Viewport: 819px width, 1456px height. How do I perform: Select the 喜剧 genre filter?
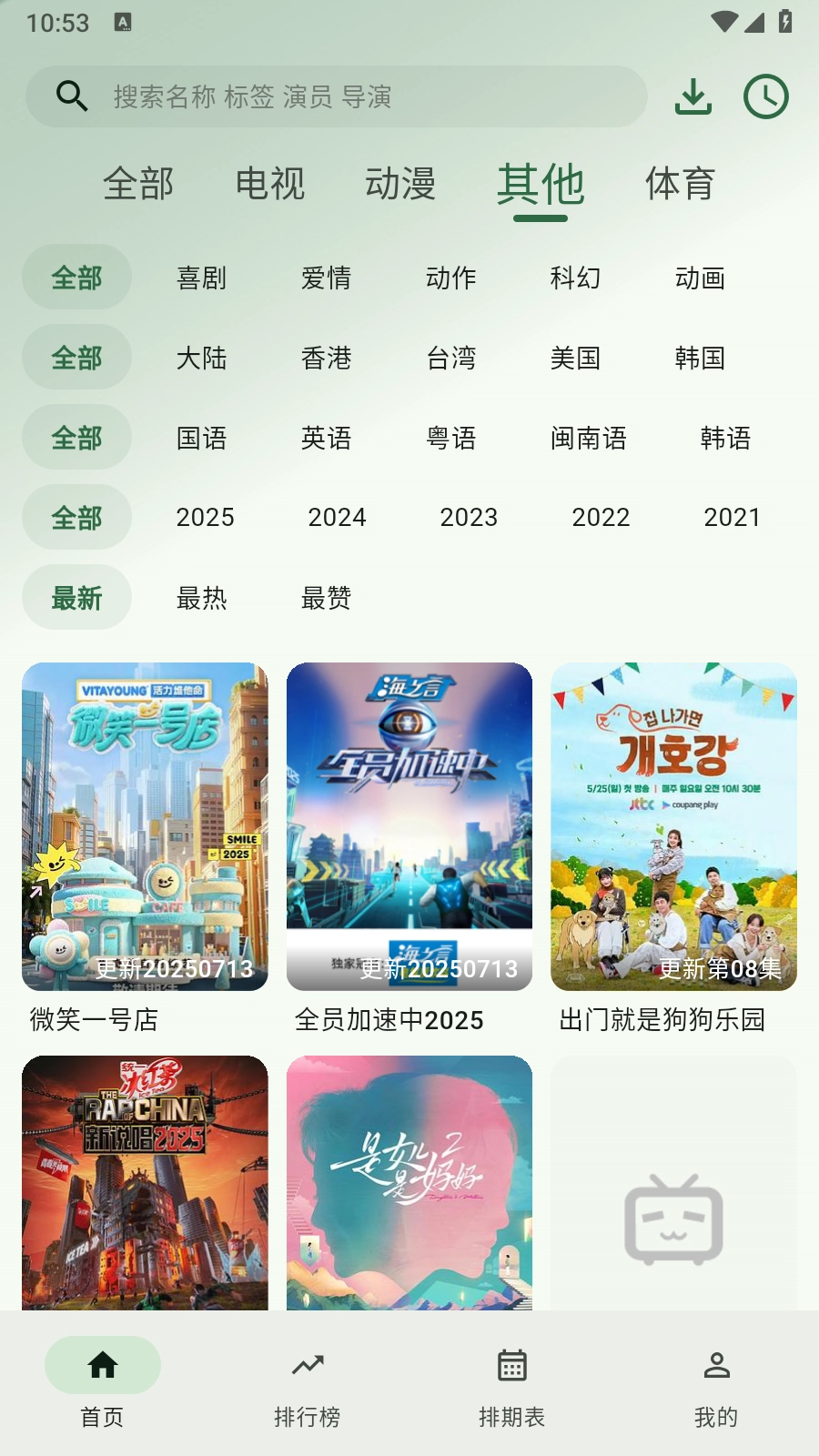[x=201, y=278]
